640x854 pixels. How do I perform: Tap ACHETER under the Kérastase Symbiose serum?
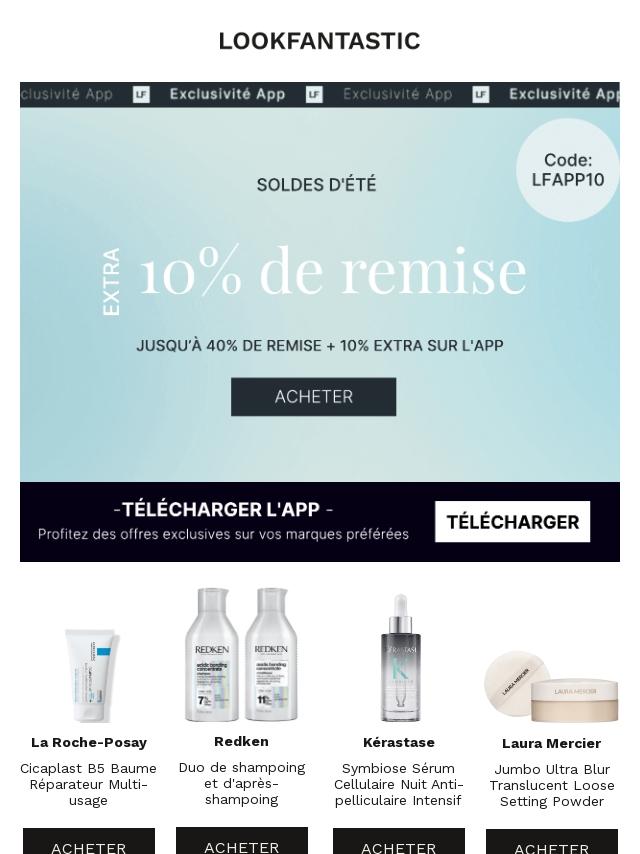click(x=399, y=842)
